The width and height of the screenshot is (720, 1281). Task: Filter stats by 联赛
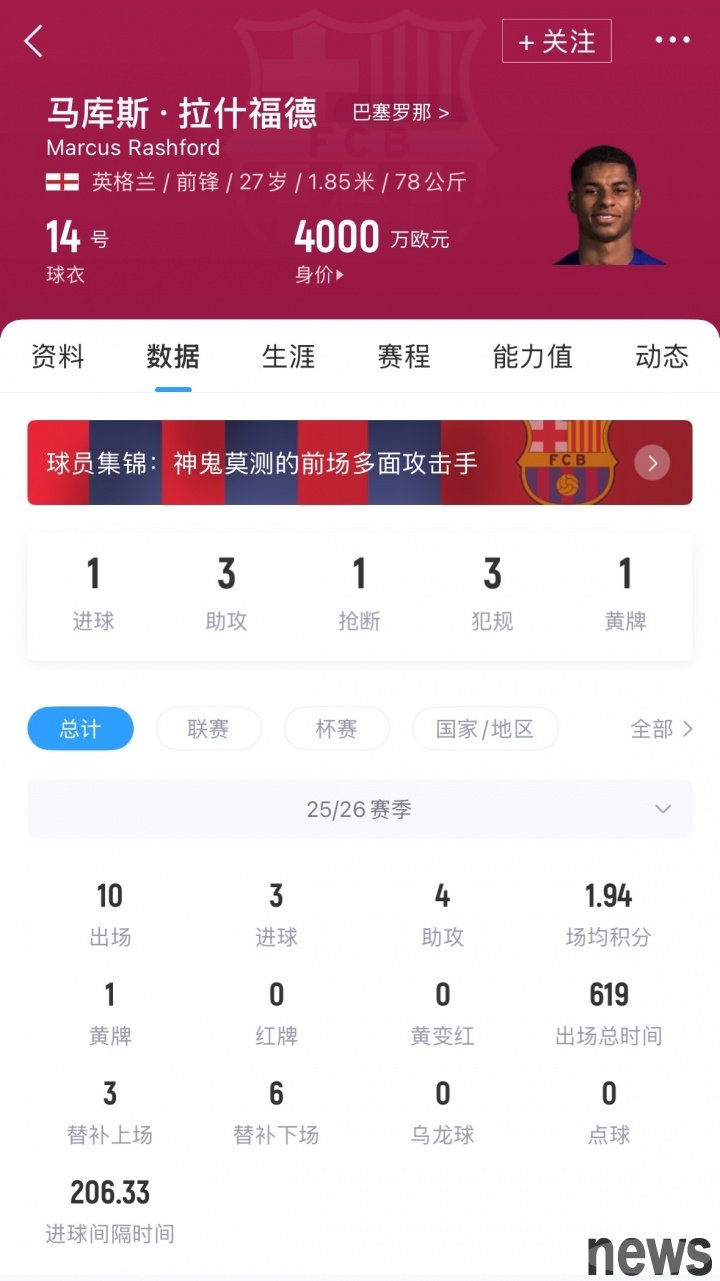click(x=208, y=729)
